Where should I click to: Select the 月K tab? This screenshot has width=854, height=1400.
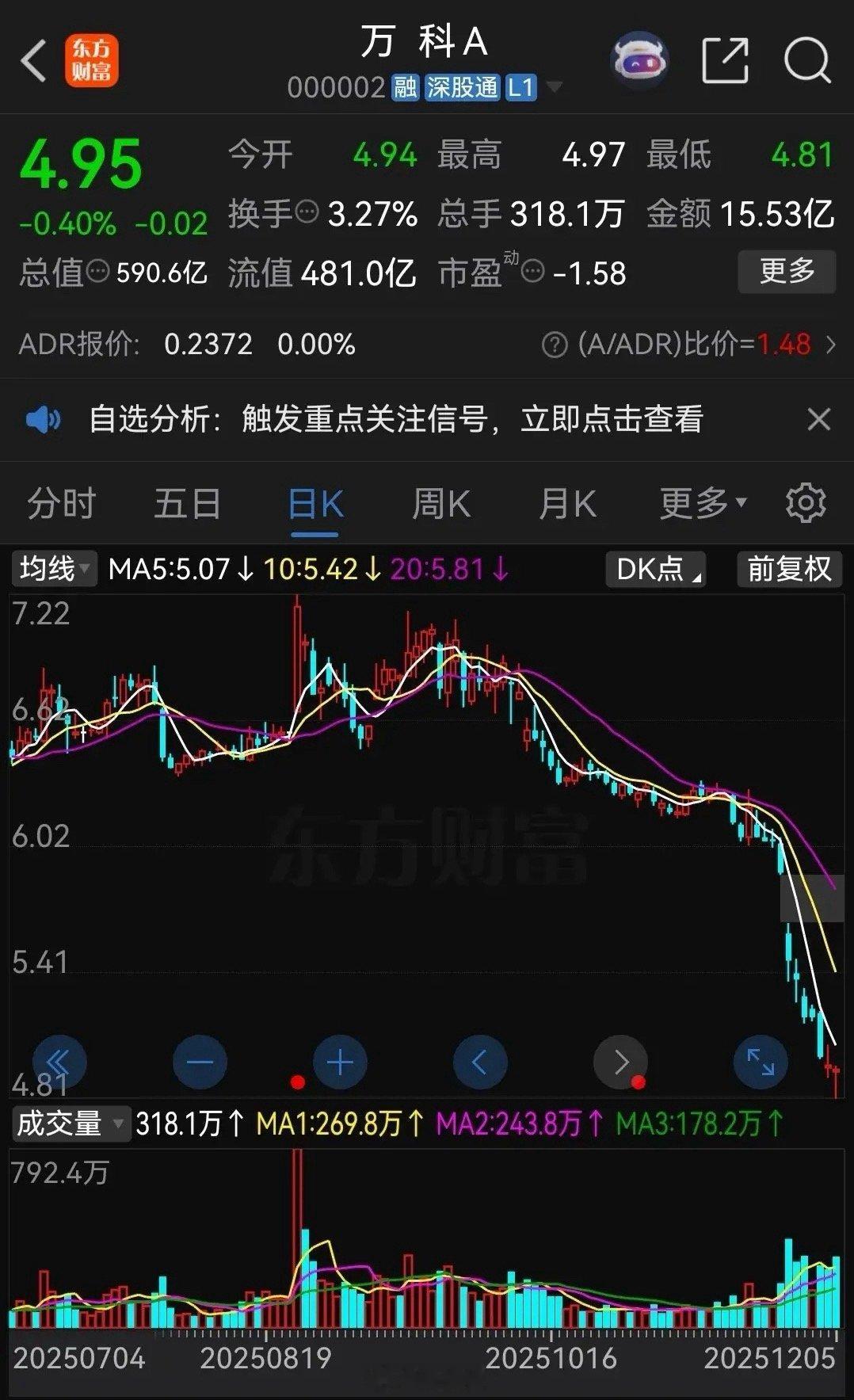point(567,504)
